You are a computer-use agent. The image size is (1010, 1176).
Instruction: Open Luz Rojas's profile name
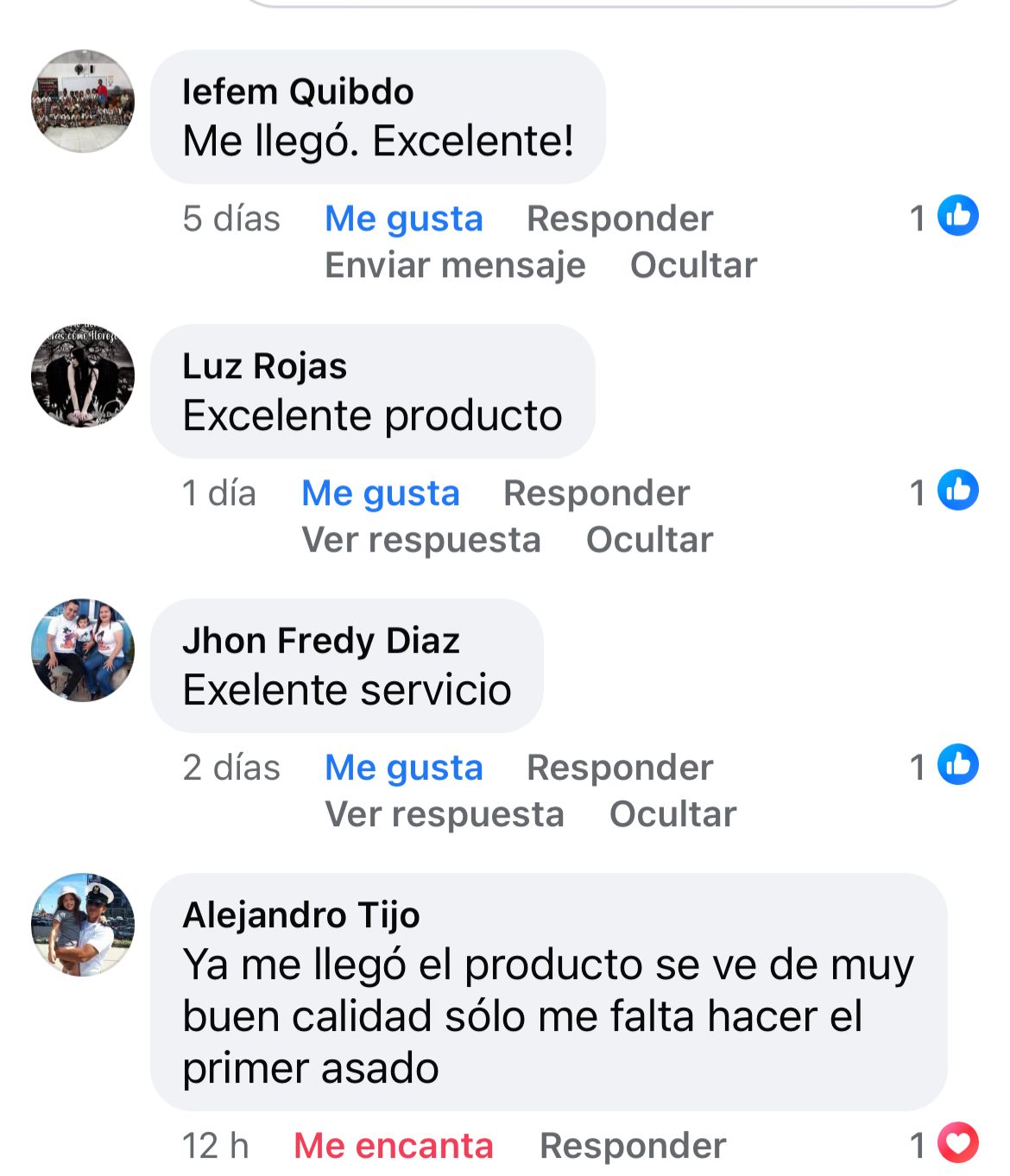point(264,366)
